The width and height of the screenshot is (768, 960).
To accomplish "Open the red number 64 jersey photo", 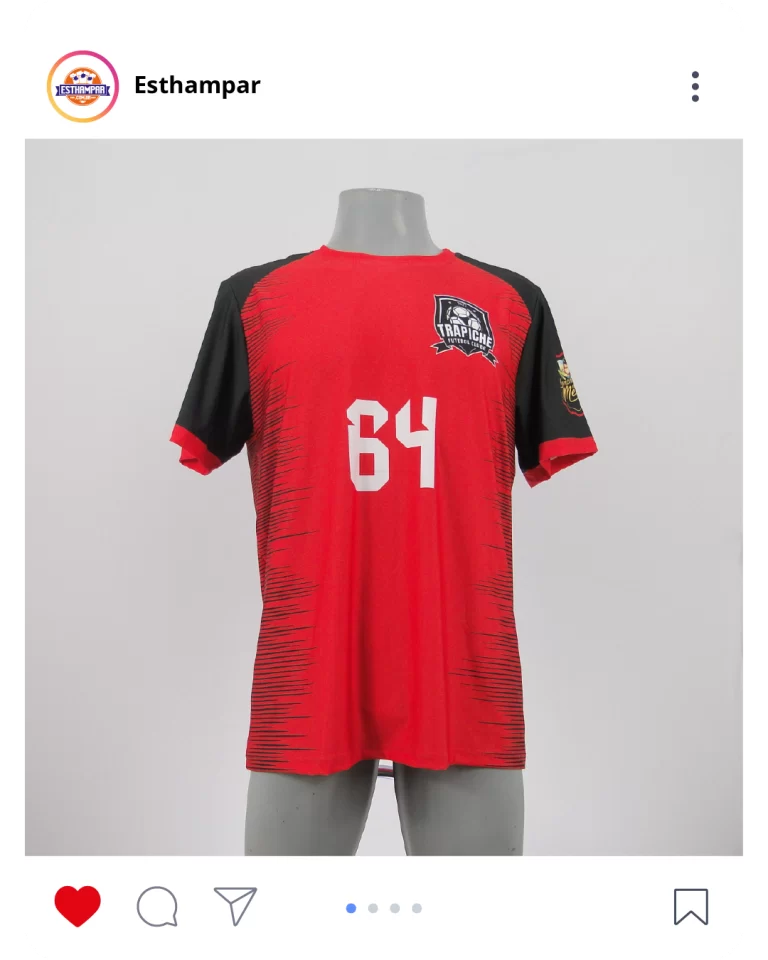I will click(384, 497).
